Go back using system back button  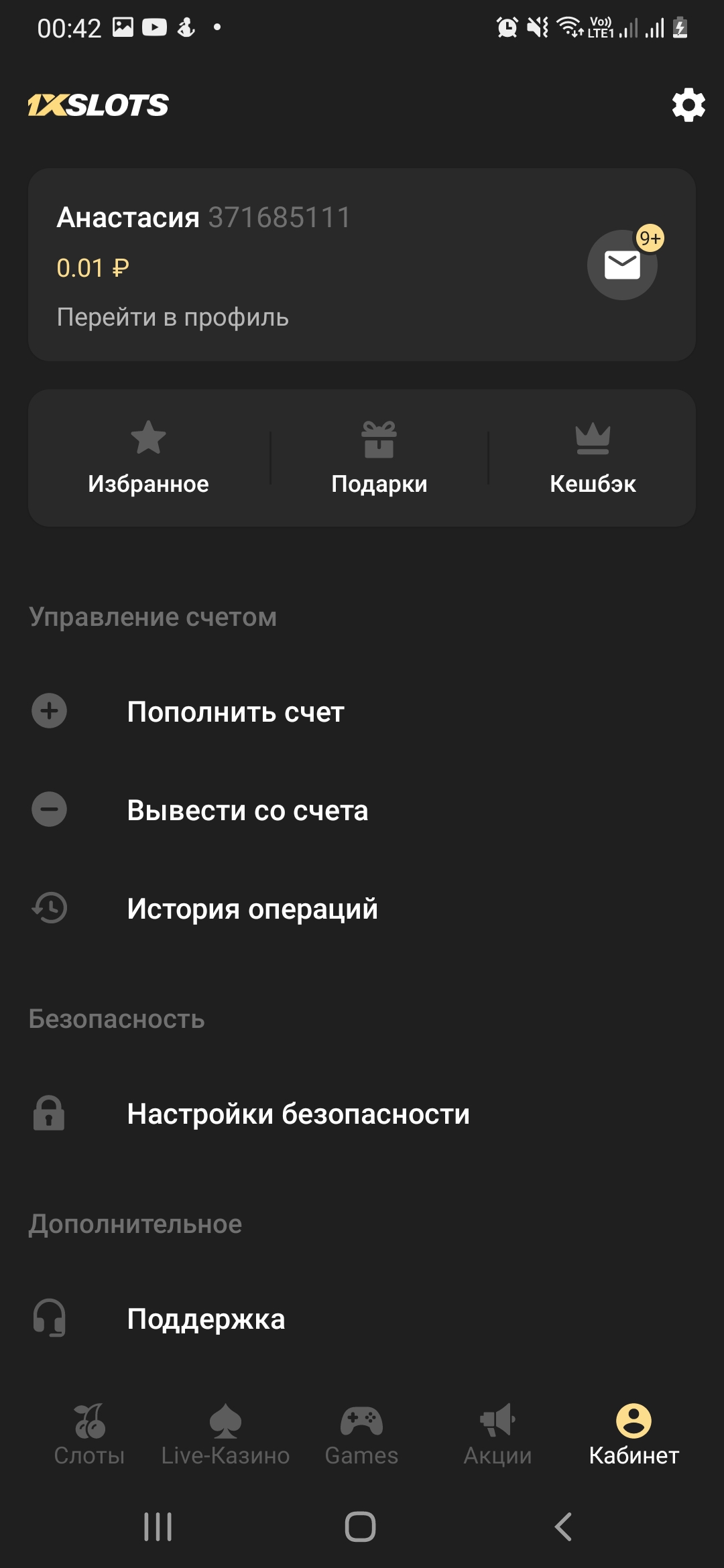tap(563, 1527)
